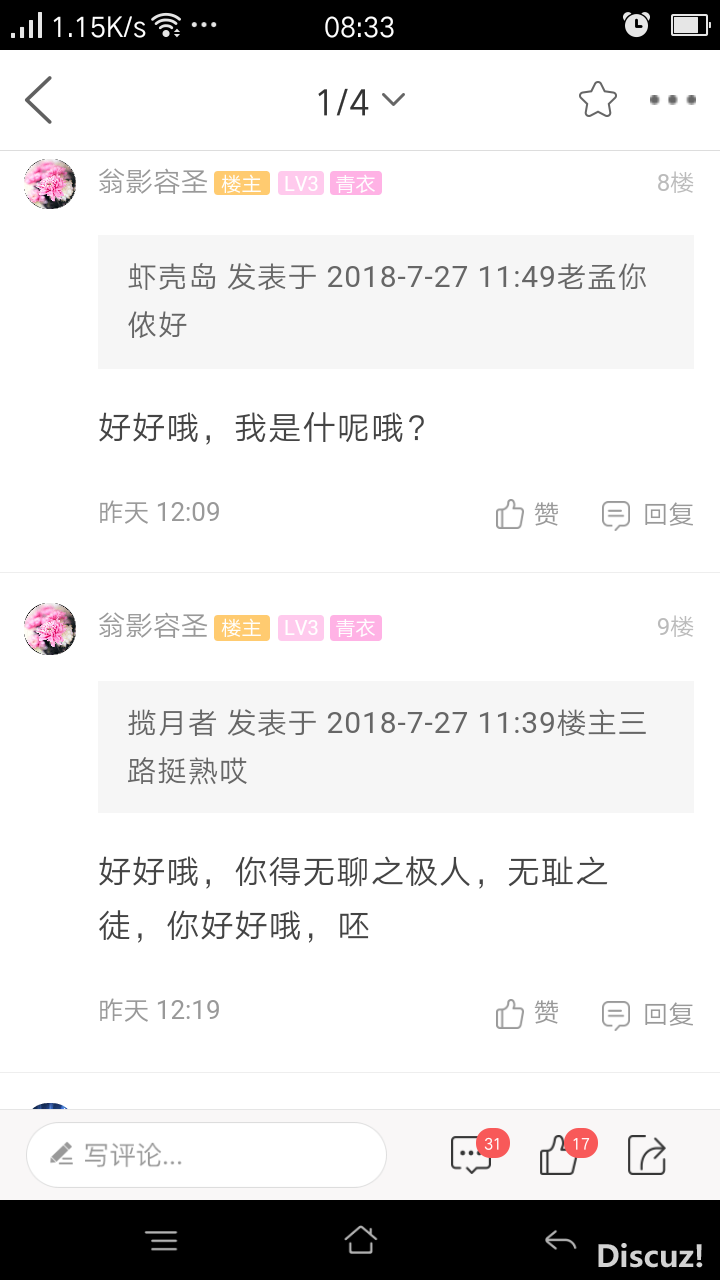Open 翁影容圣's username on 9楼

coord(153,627)
